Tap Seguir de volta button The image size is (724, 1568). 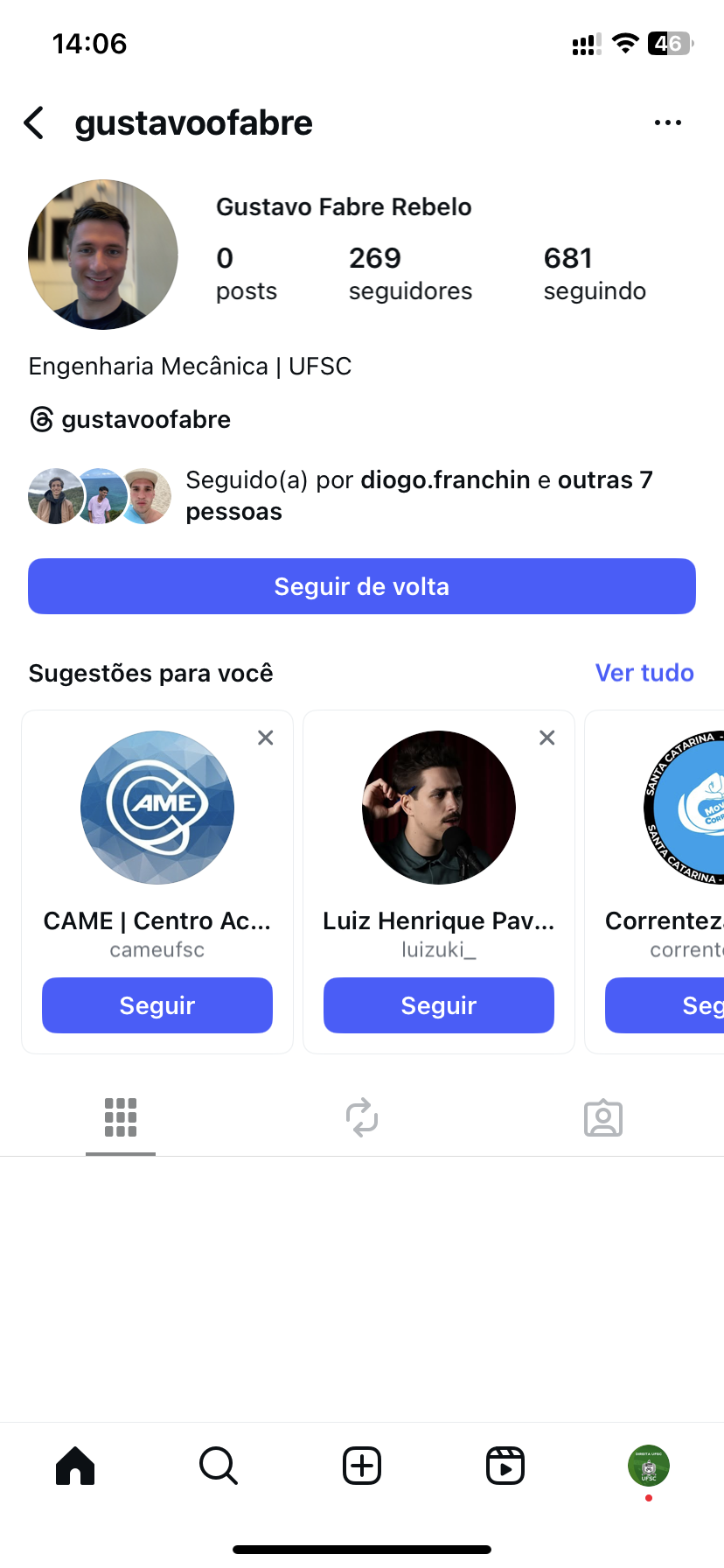(362, 586)
